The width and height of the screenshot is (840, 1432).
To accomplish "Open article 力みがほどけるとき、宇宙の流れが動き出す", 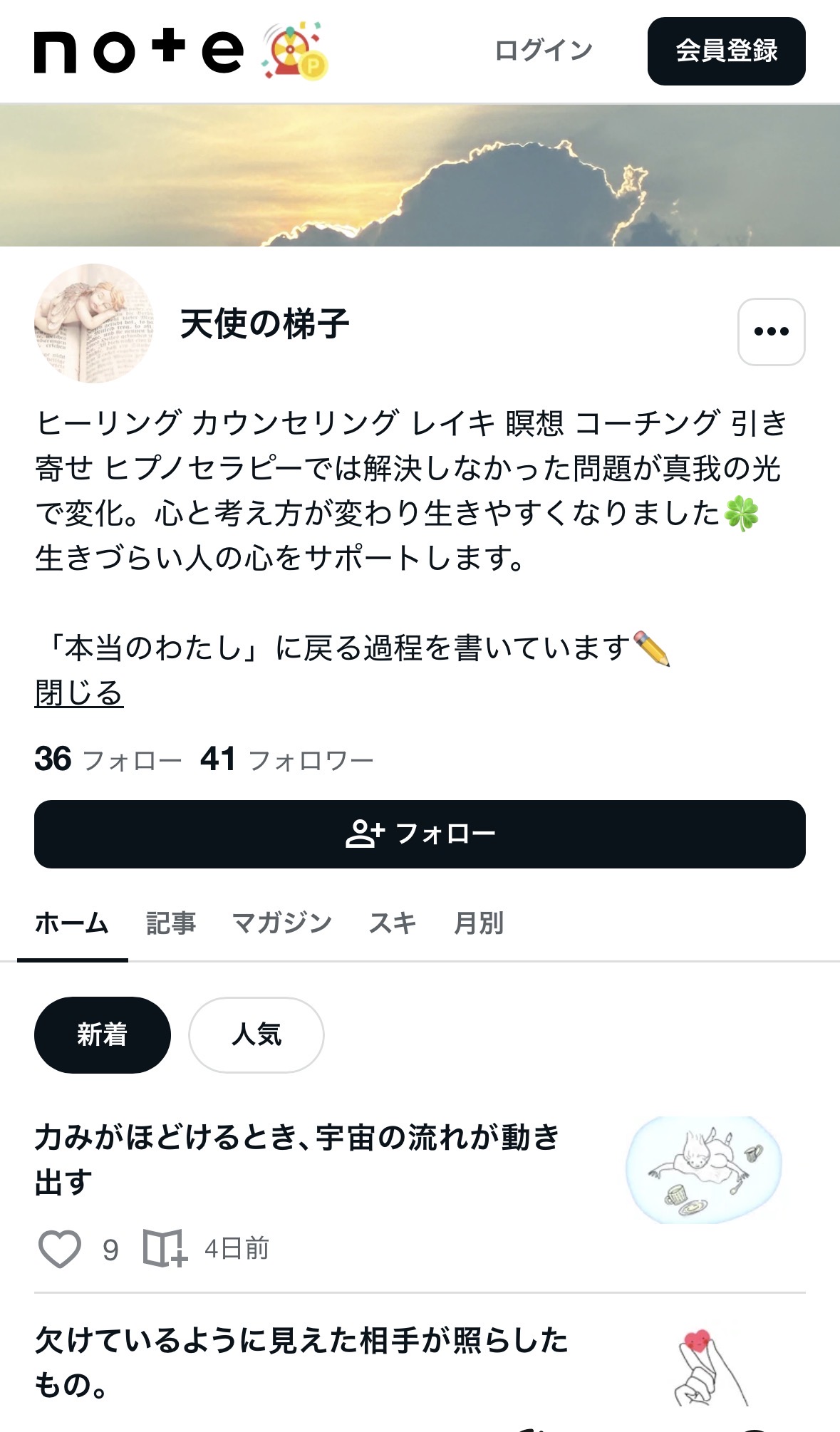I will coord(297,1158).
